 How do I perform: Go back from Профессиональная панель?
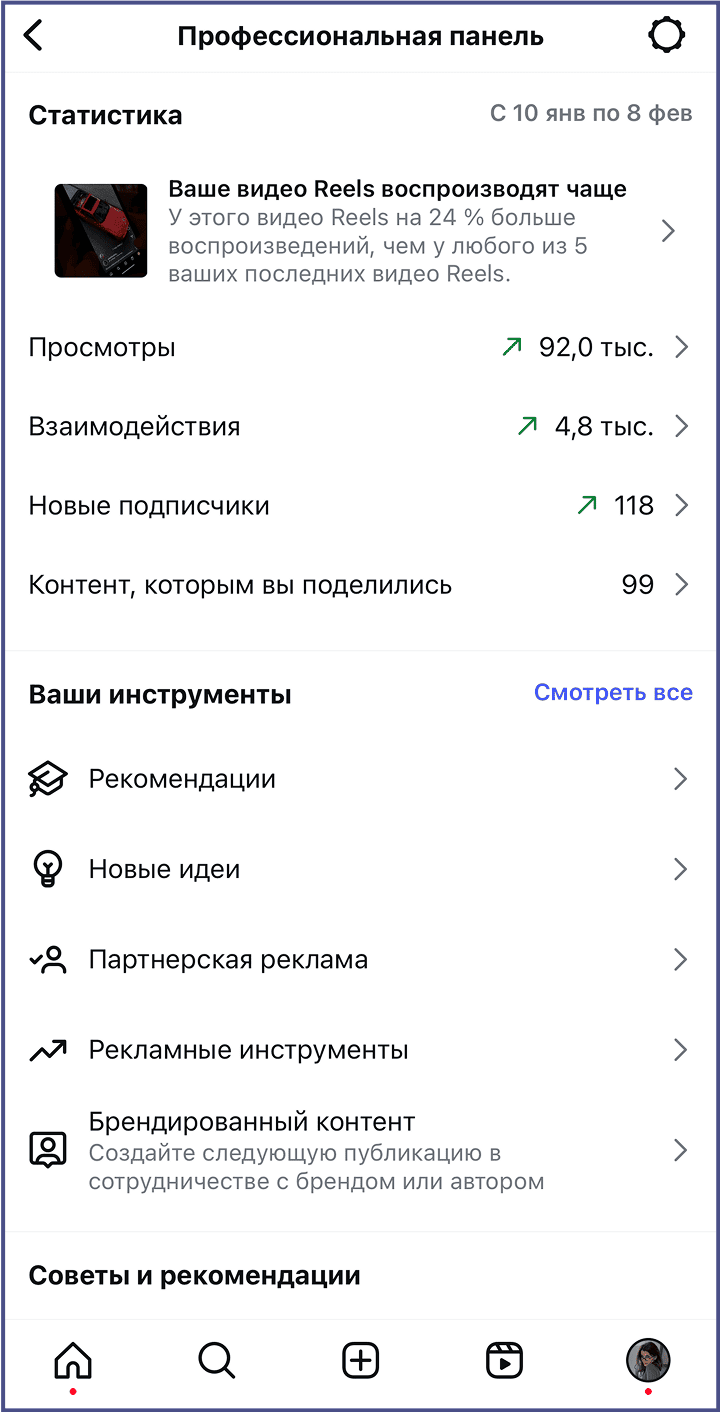point(34,36)
